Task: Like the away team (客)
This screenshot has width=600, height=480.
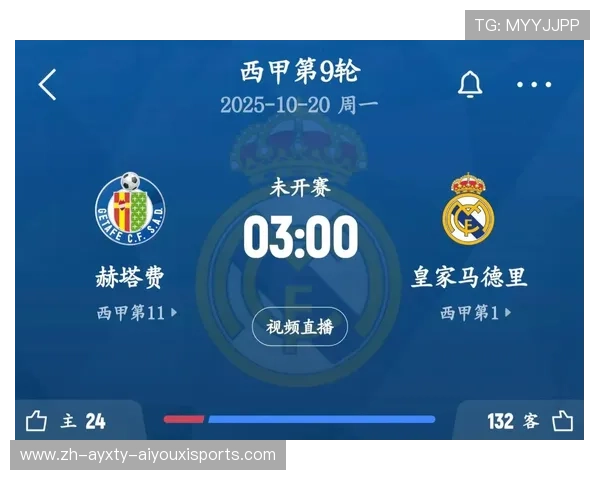Action: 563,421
